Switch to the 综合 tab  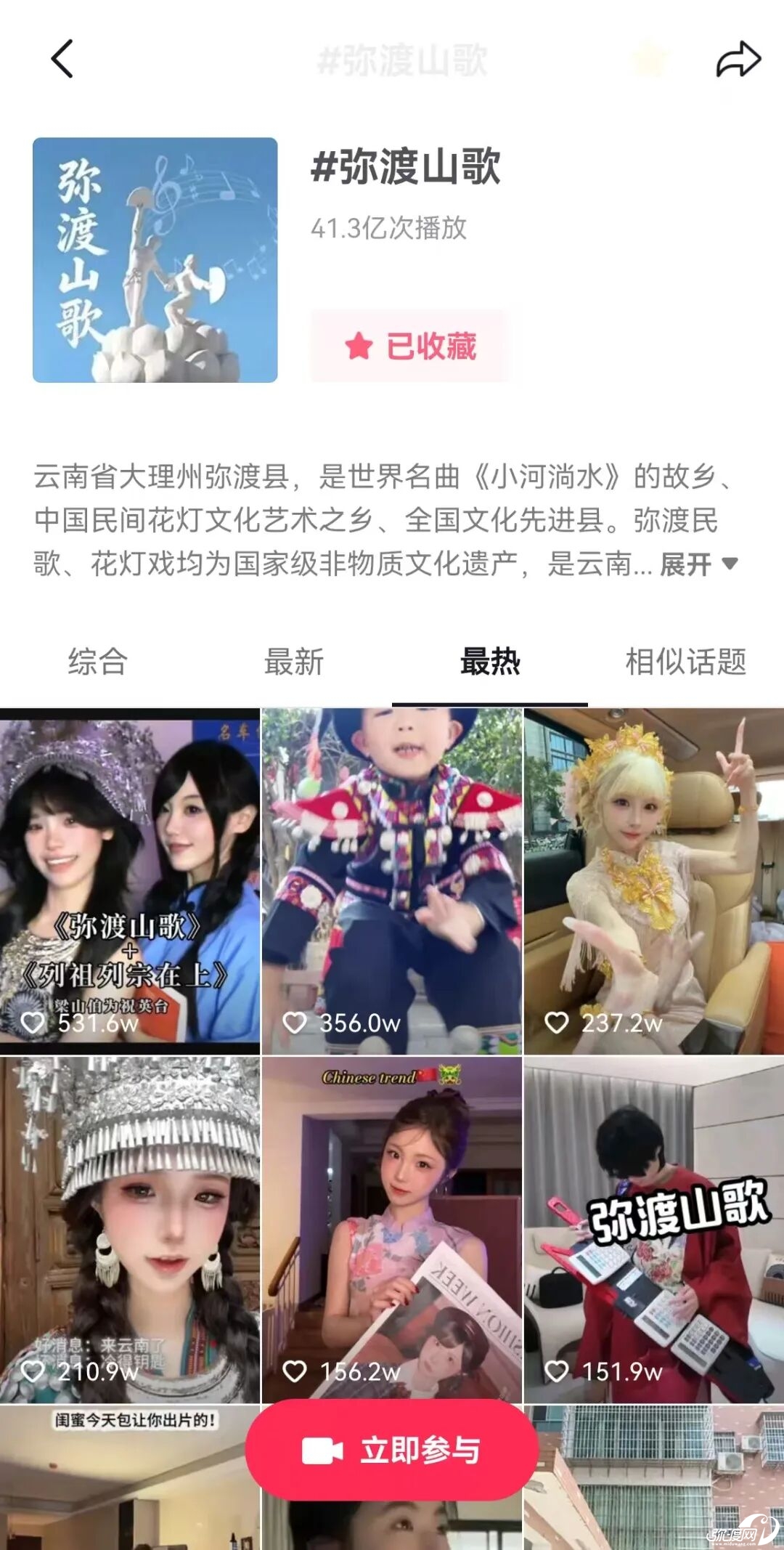click(98, 662)
